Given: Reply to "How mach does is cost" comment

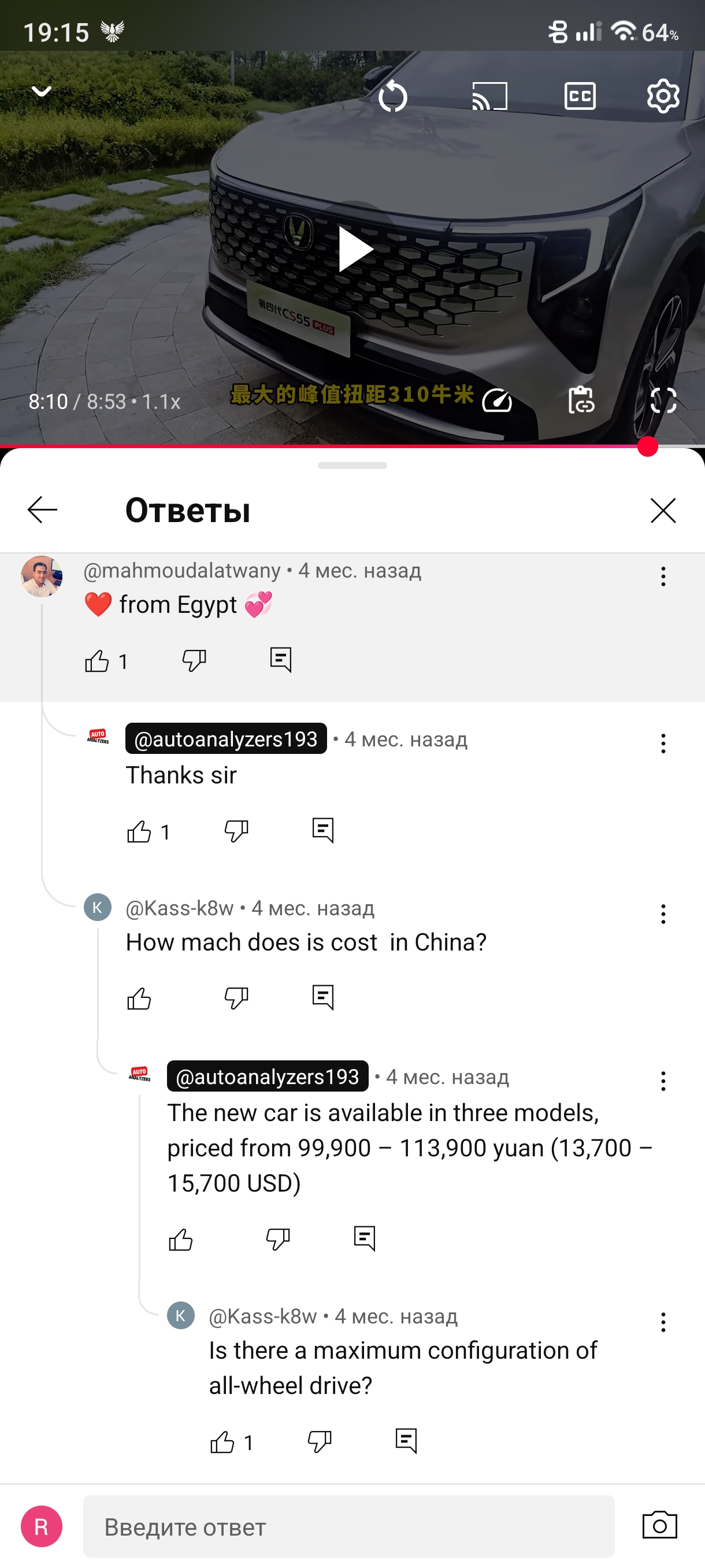Looking at the screenshot, I should [323, 997].
